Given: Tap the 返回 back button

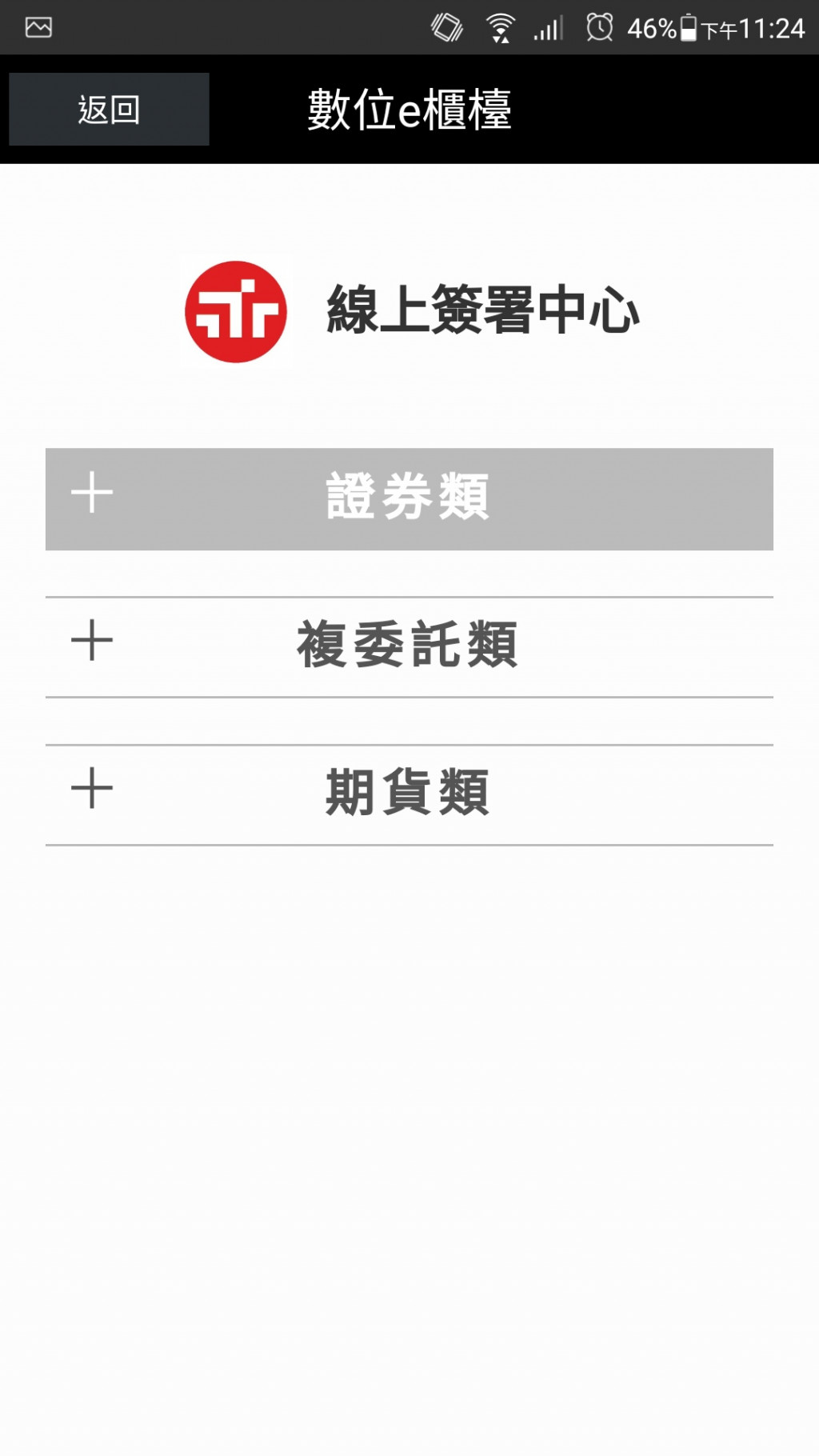Looking at the screenshot, I should click(x=109, y=109).
